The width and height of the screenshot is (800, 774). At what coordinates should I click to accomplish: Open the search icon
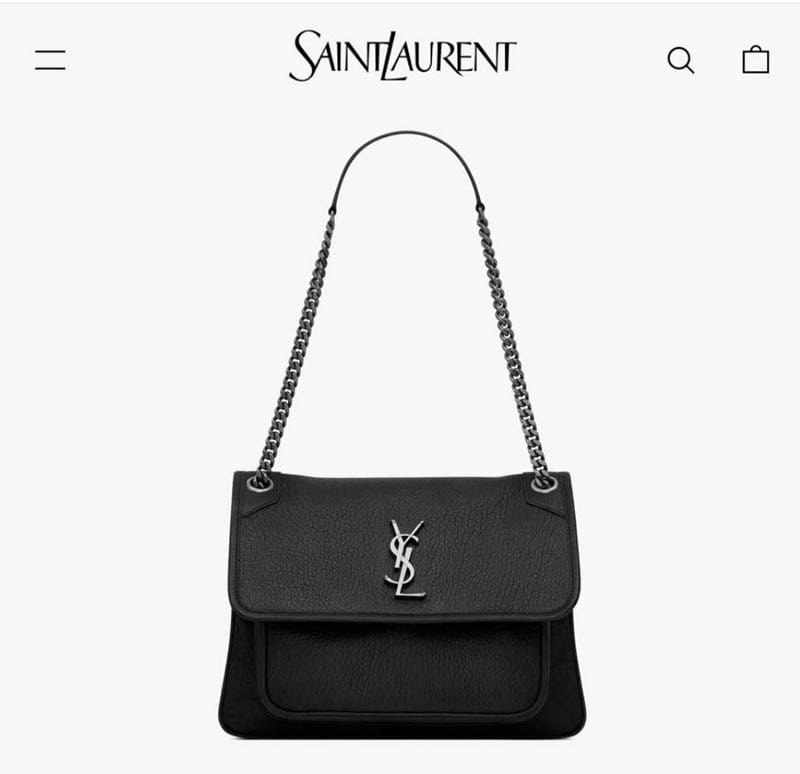pyautogui.click(x=680, y=60)
